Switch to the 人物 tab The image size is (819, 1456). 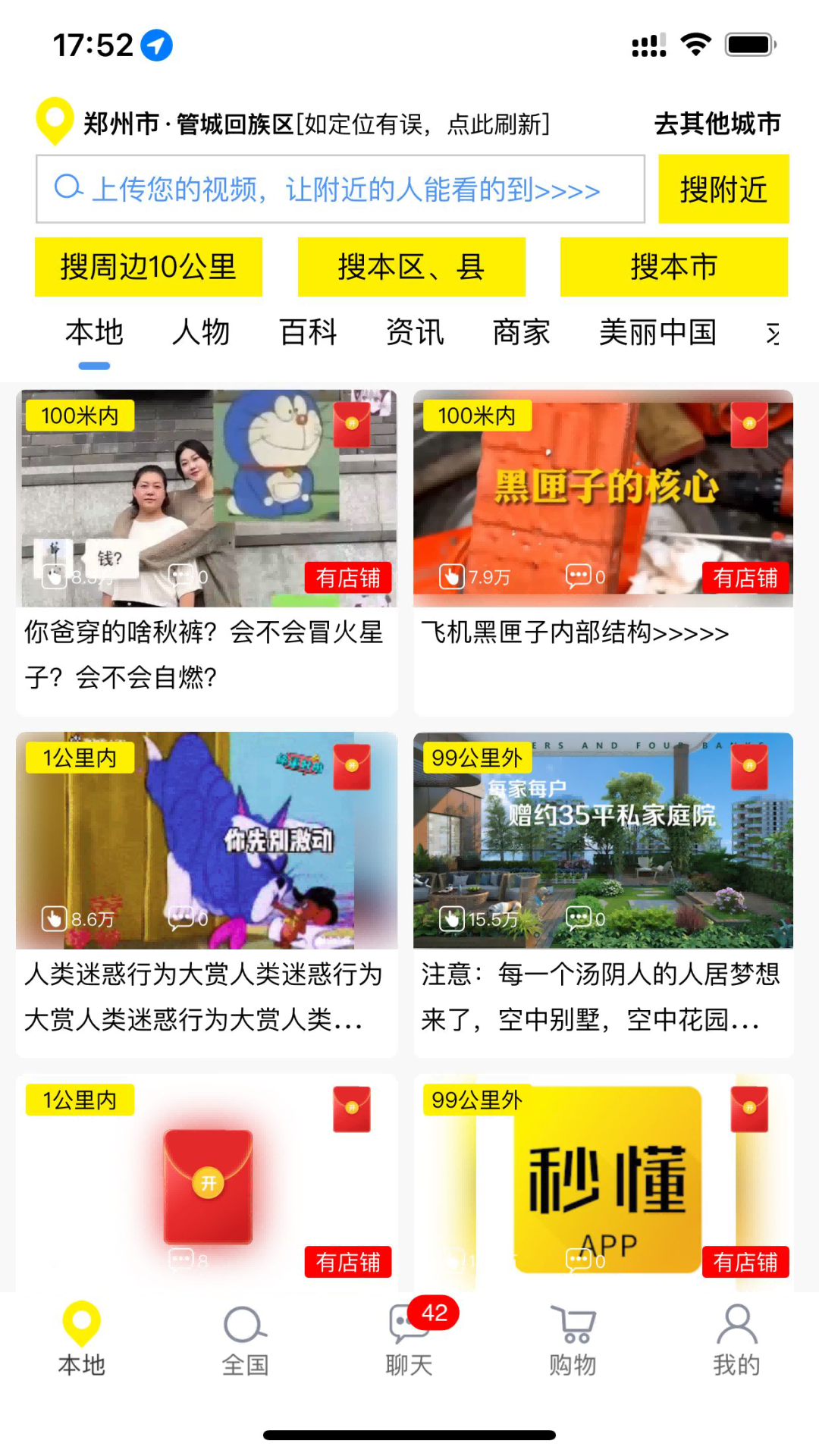(201, 332)
